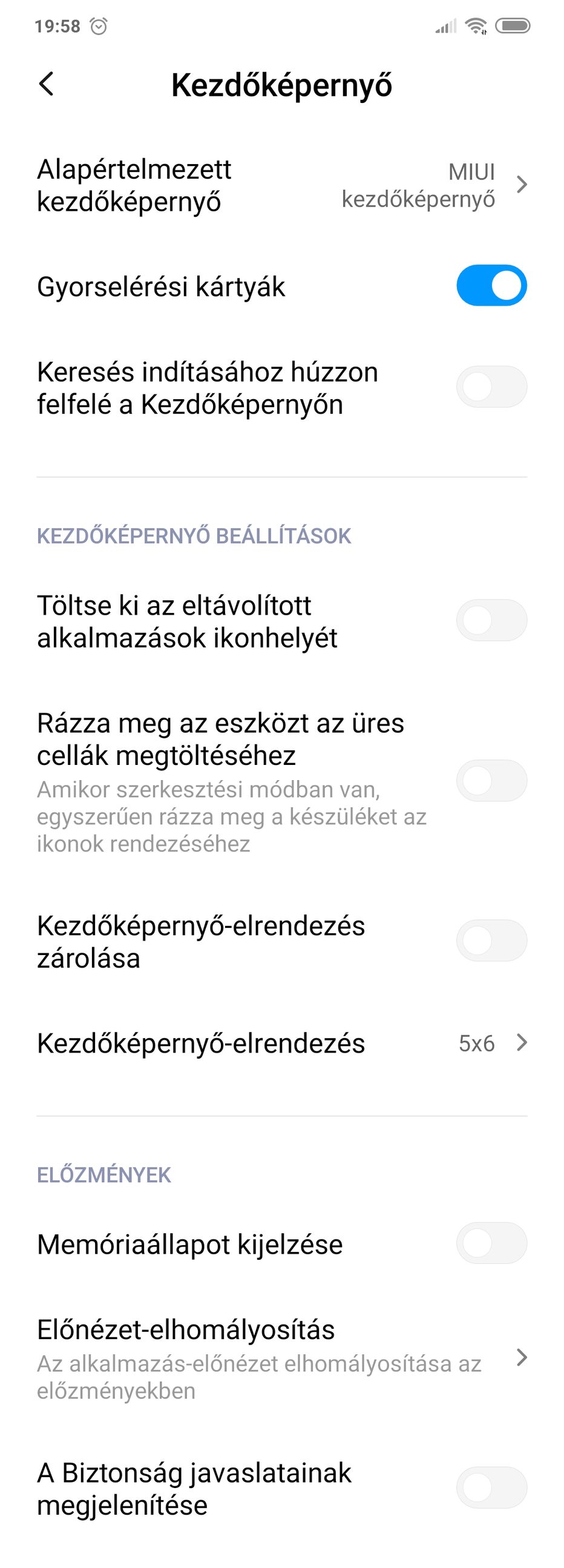Toggle A Biztonság javaslatainak megjelenítése
The width and height of the screenshot is (564, 1568).
point(491,1487)
